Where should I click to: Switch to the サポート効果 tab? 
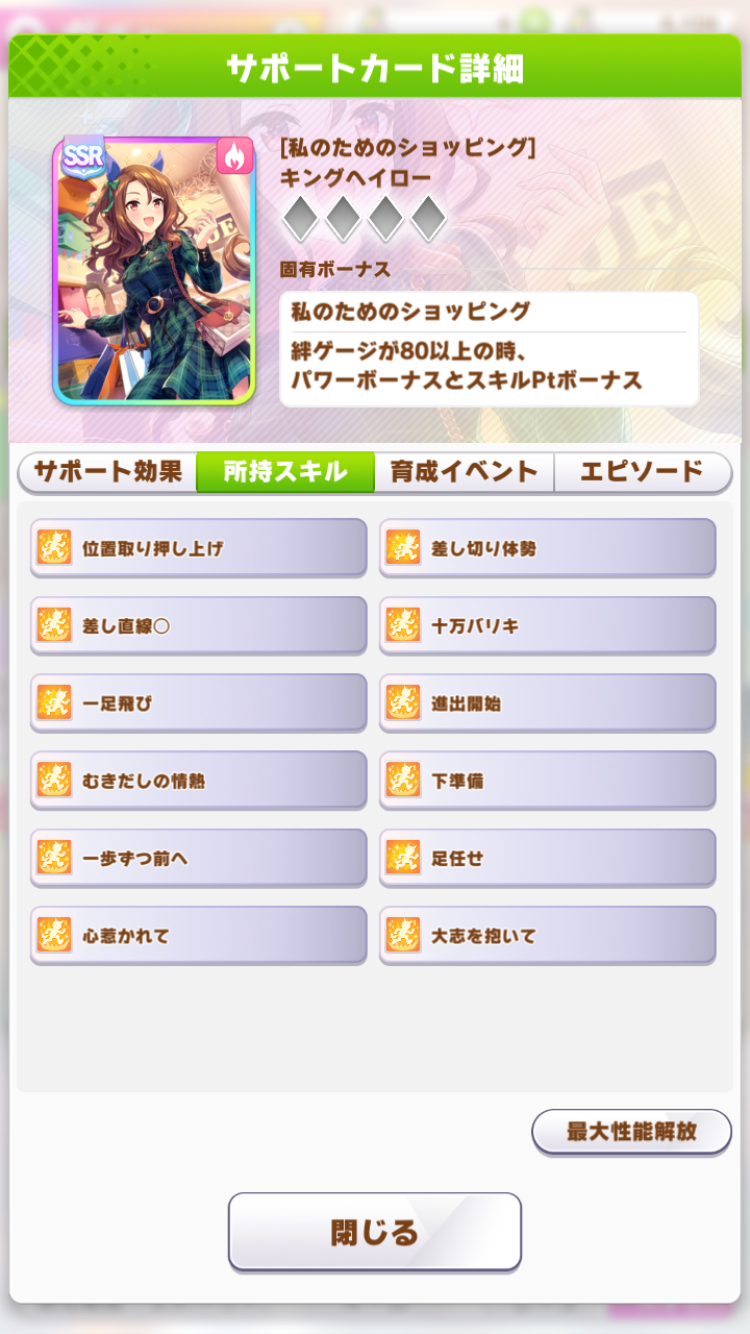108,472
